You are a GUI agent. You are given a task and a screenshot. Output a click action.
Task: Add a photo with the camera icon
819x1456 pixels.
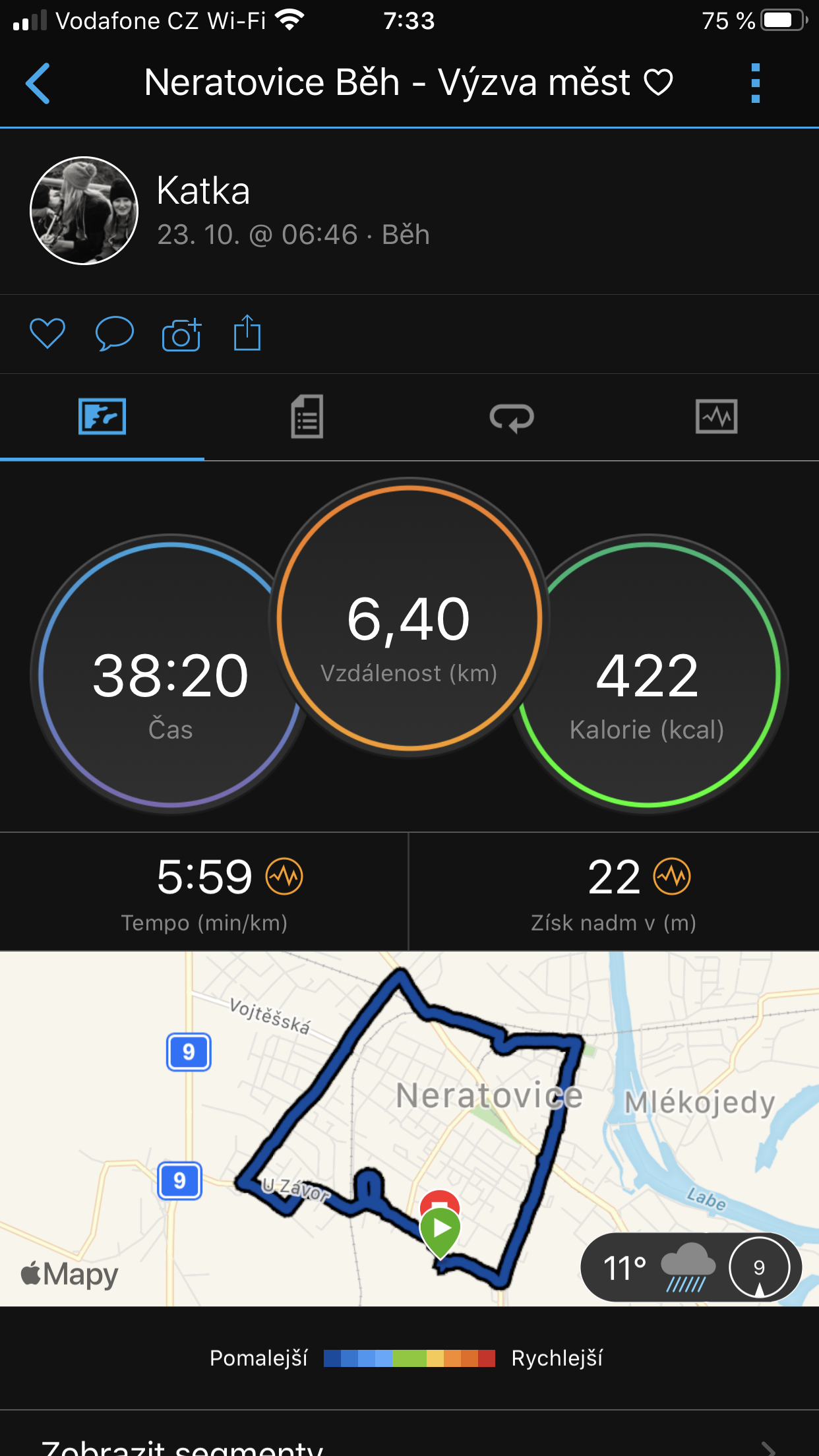tap(181, 334)
